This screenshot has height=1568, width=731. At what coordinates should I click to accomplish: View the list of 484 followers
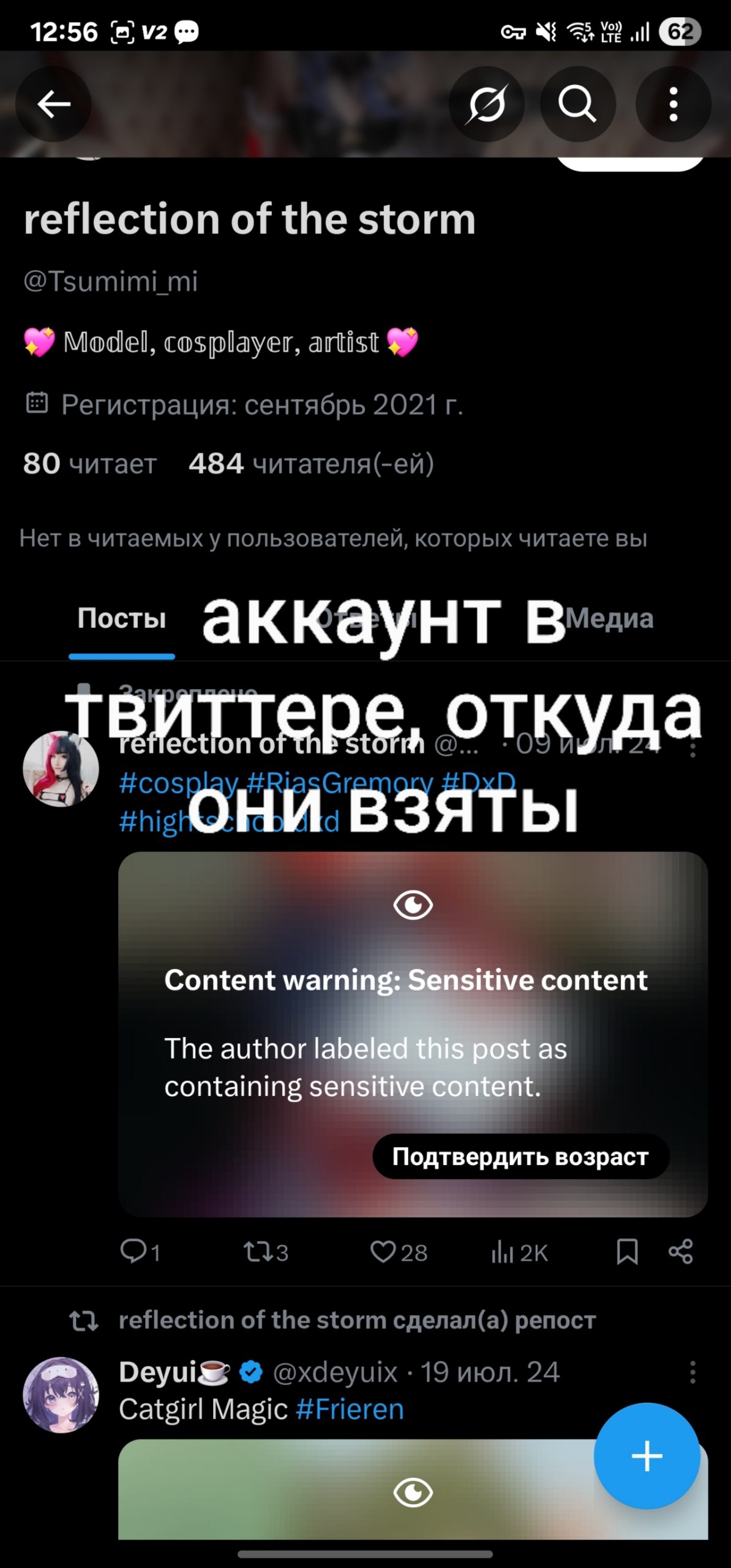coord(311,464)
